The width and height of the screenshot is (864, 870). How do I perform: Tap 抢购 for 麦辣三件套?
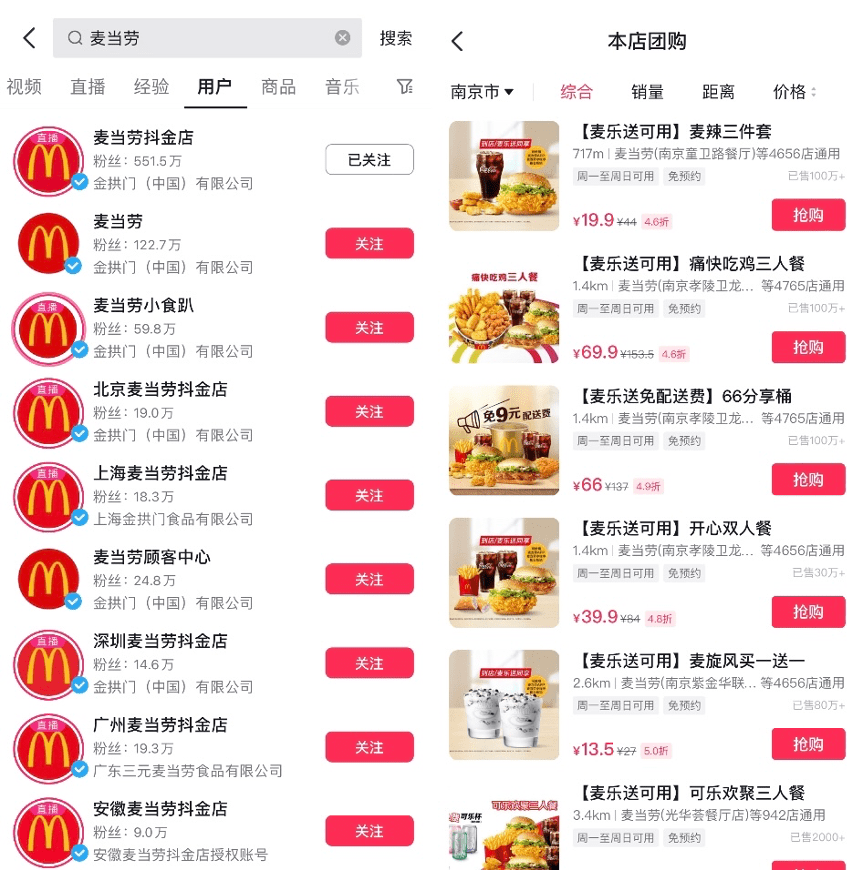point(808,215)
